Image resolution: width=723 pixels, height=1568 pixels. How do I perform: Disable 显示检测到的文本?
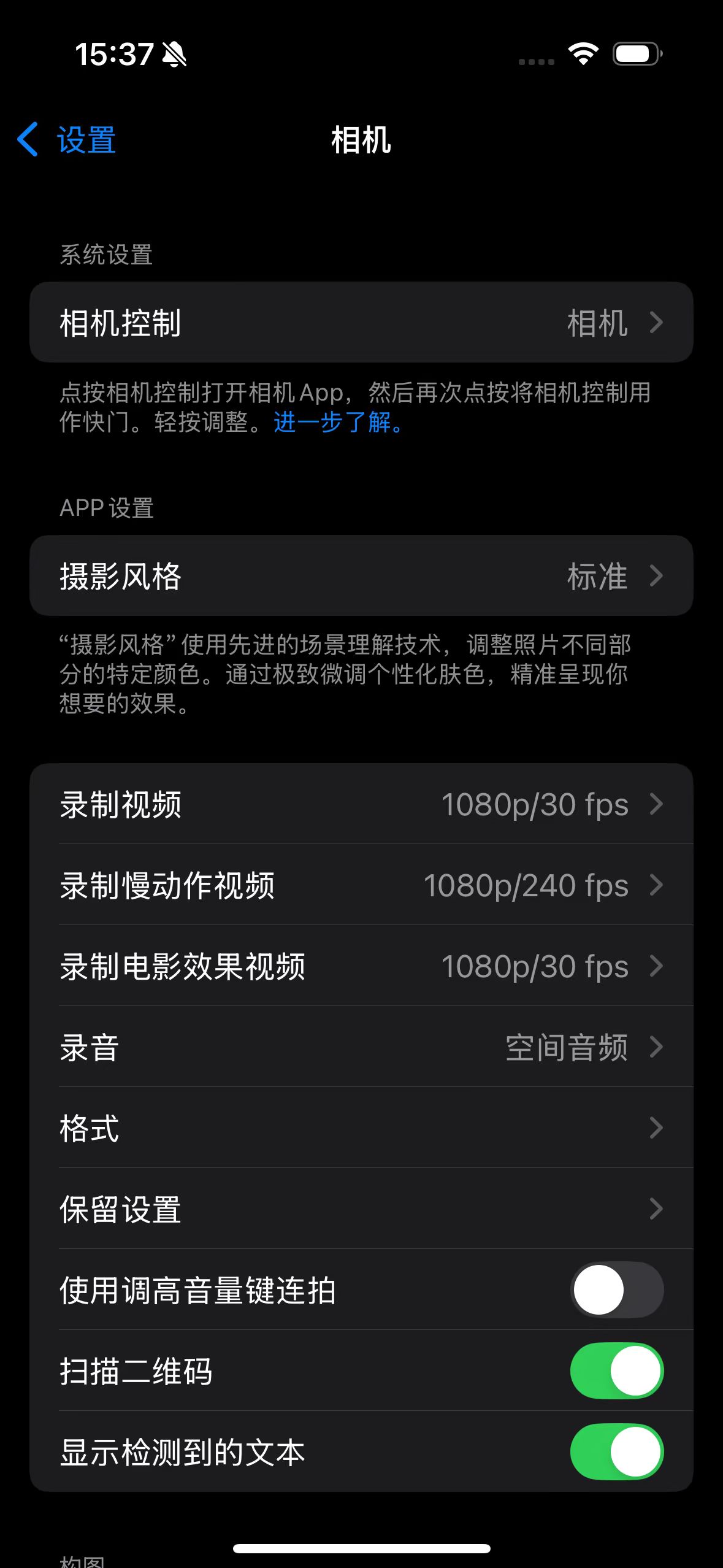(x=616, y=1451)
